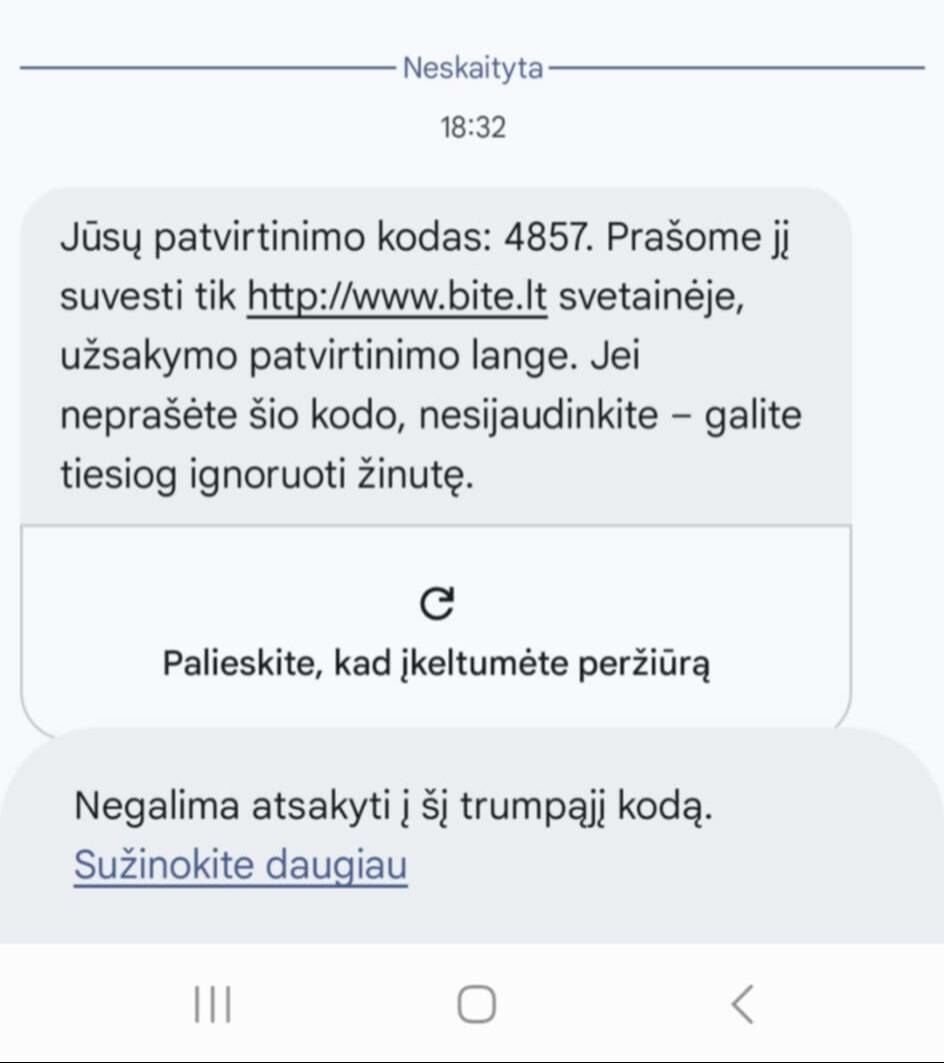Tap 'Palieskite, kad įkeltumėte peržiūrą' to load preview
This screenshot has width=944, height=1063.
(437, 661)
